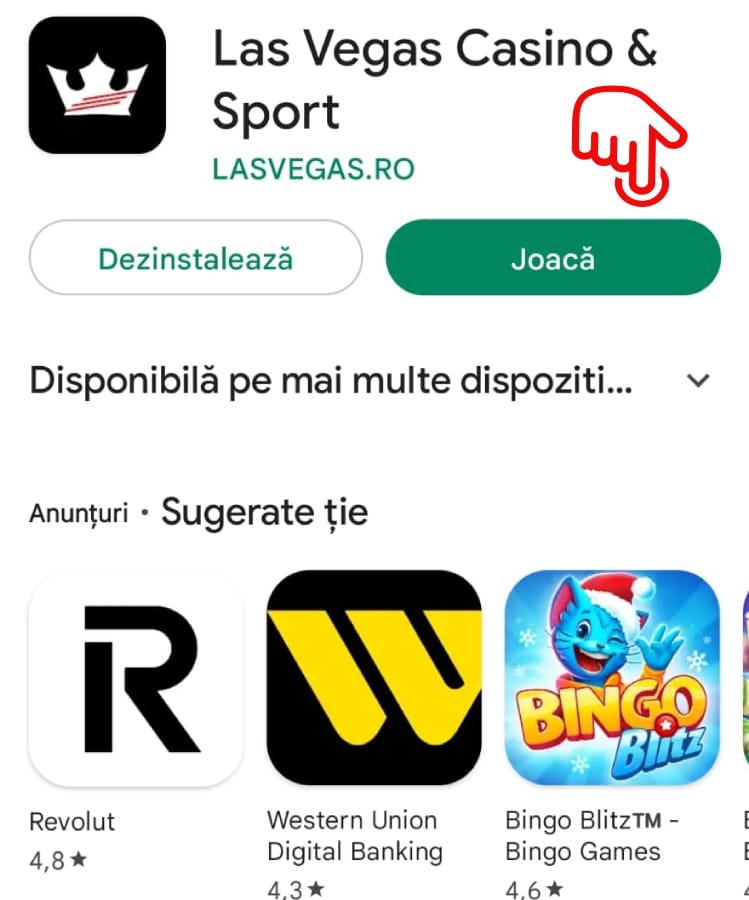Open the Bingo Blitz app icon
749x900 pixels.
pos(611,680)
